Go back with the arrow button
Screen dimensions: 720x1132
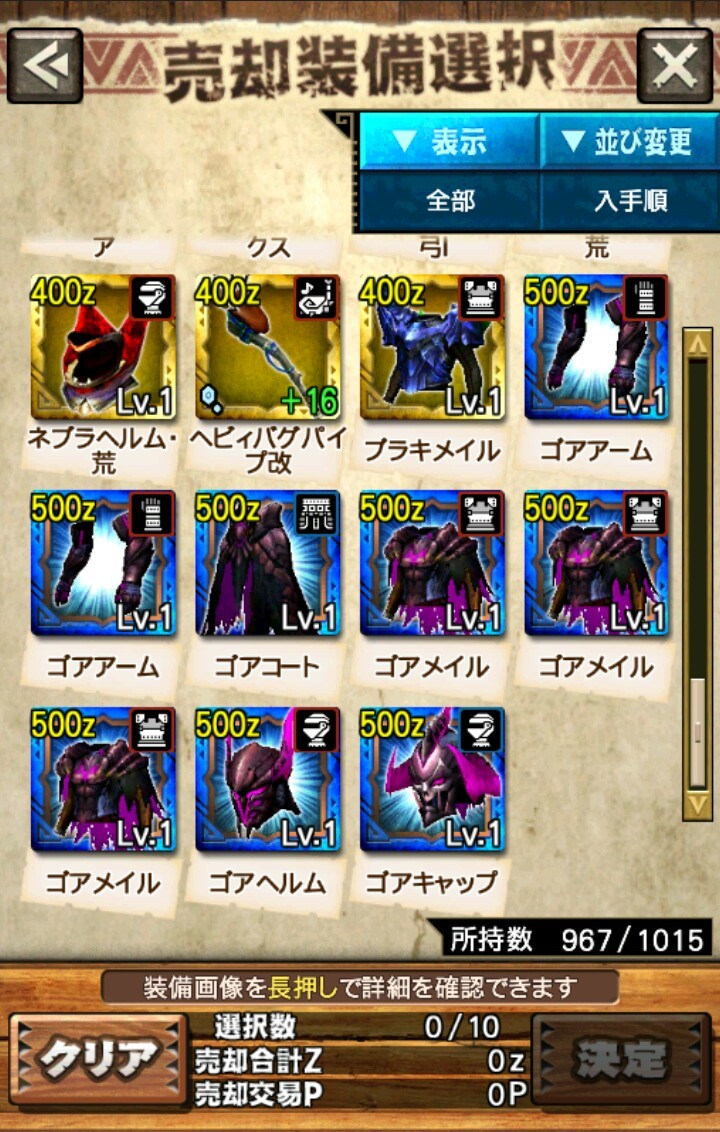[x=45, y=66]
